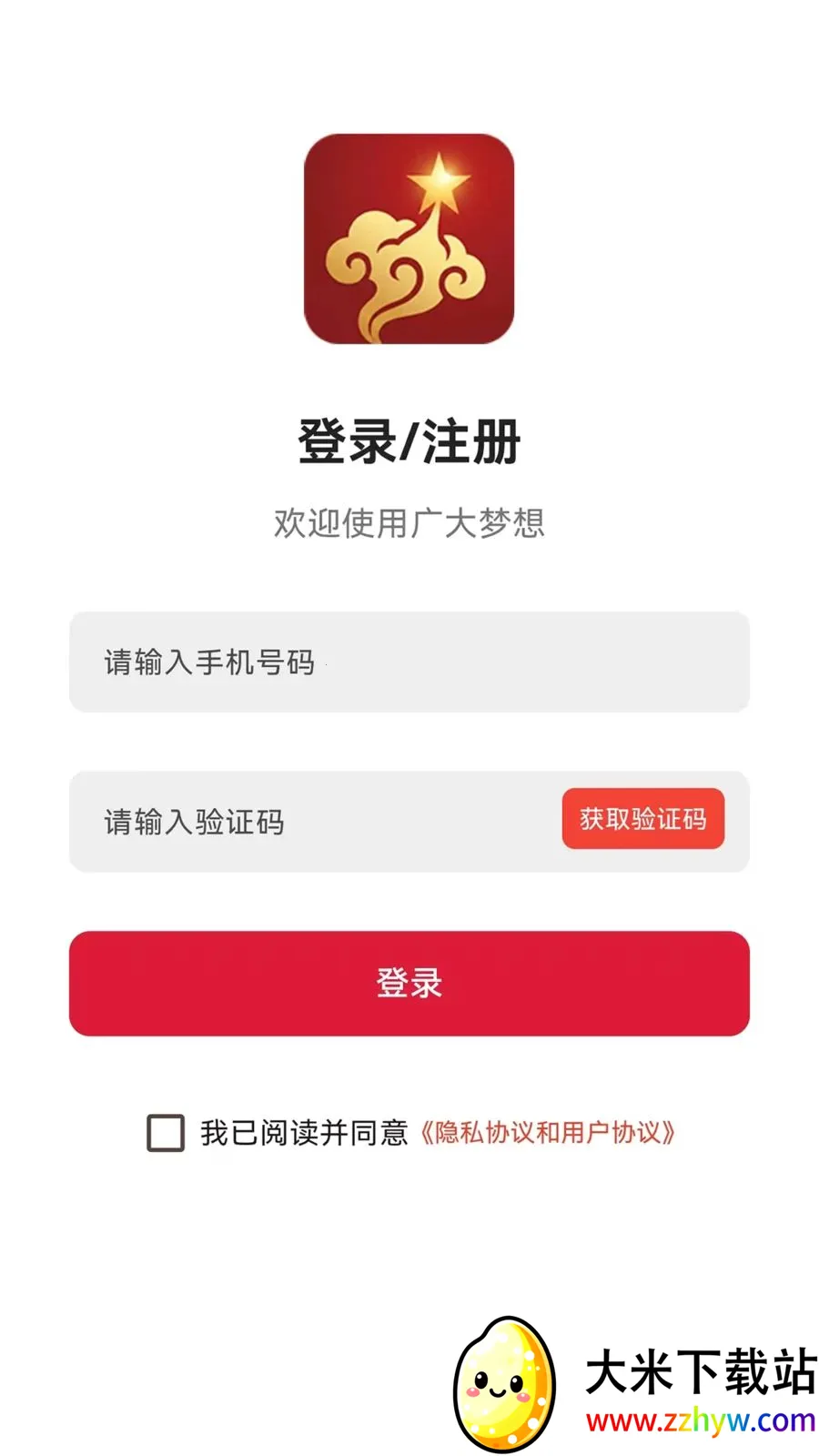Tap the red 登录 button
The image size is (819, 1456).
pos(409,983)
